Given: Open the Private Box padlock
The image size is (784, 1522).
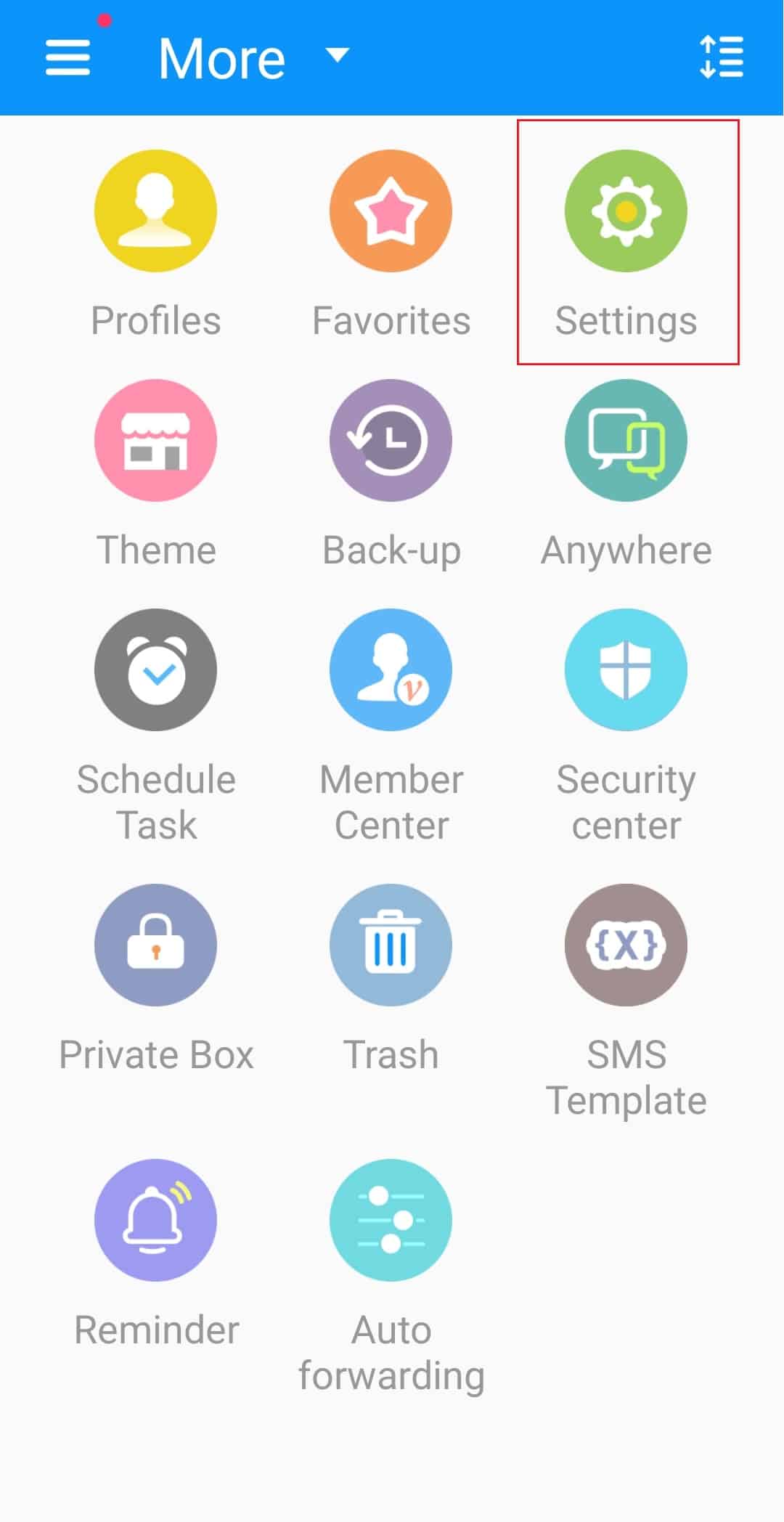Looking at the screenshot, I should click(155, 944).
